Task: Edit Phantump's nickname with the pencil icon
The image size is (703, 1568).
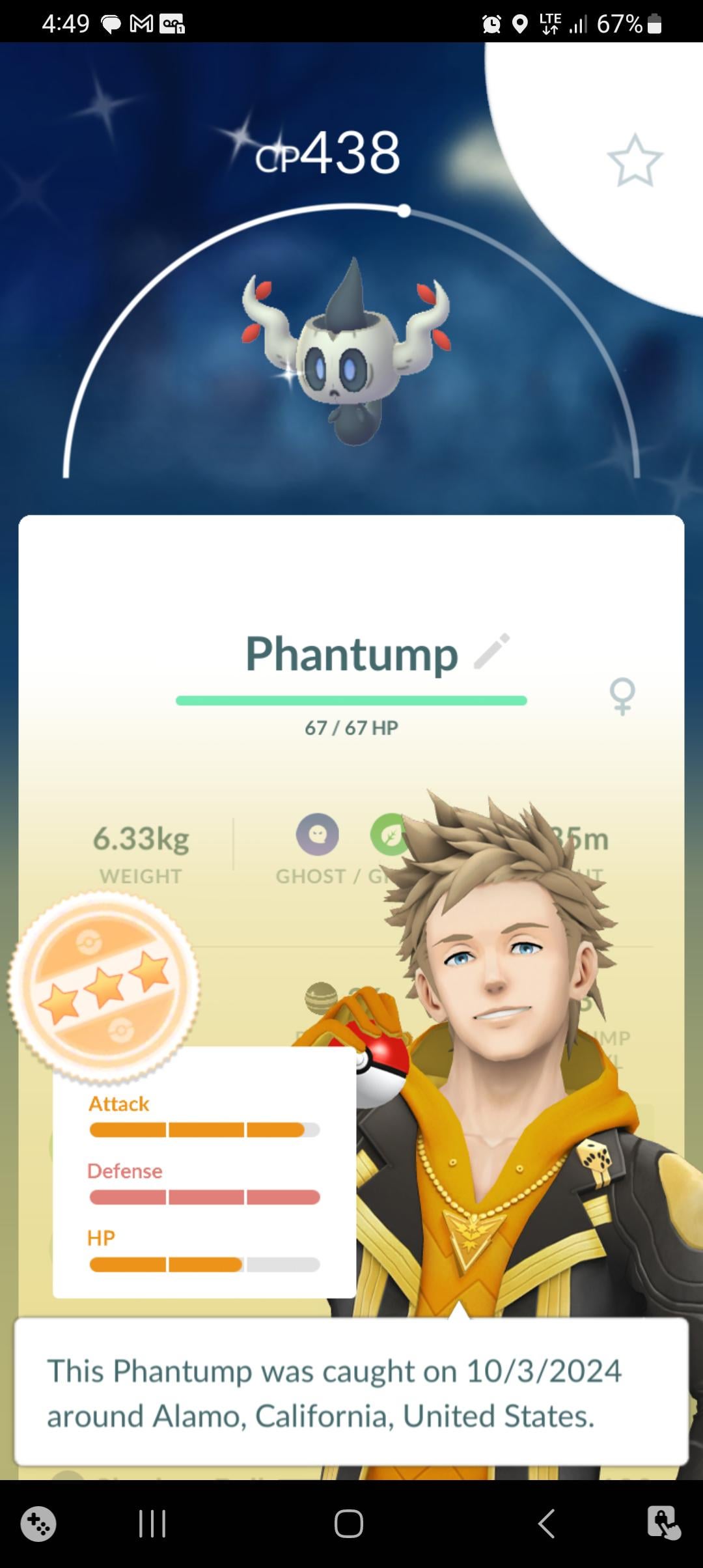Action: [491, 651]
